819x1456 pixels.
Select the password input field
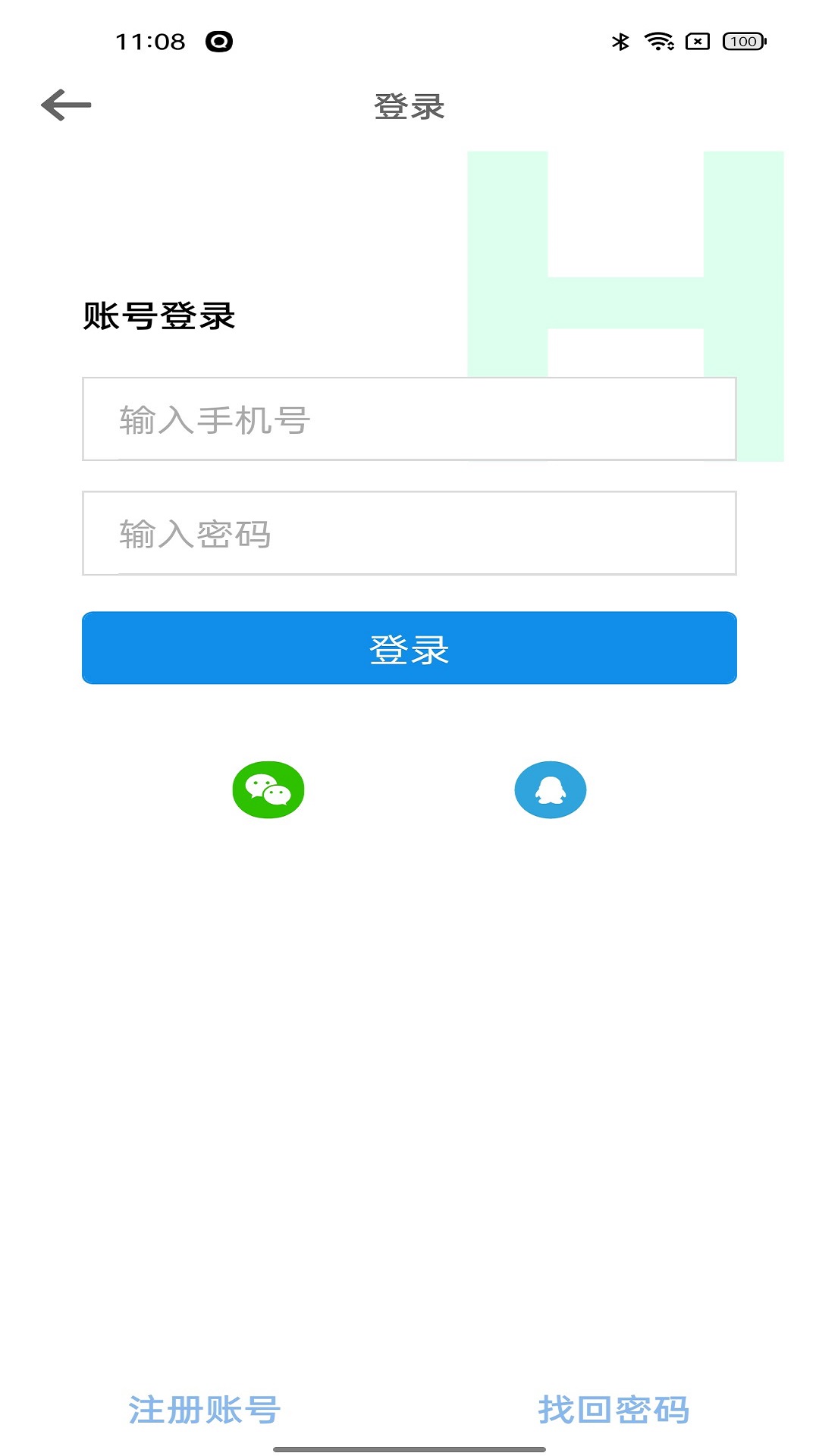pos(409,533)
